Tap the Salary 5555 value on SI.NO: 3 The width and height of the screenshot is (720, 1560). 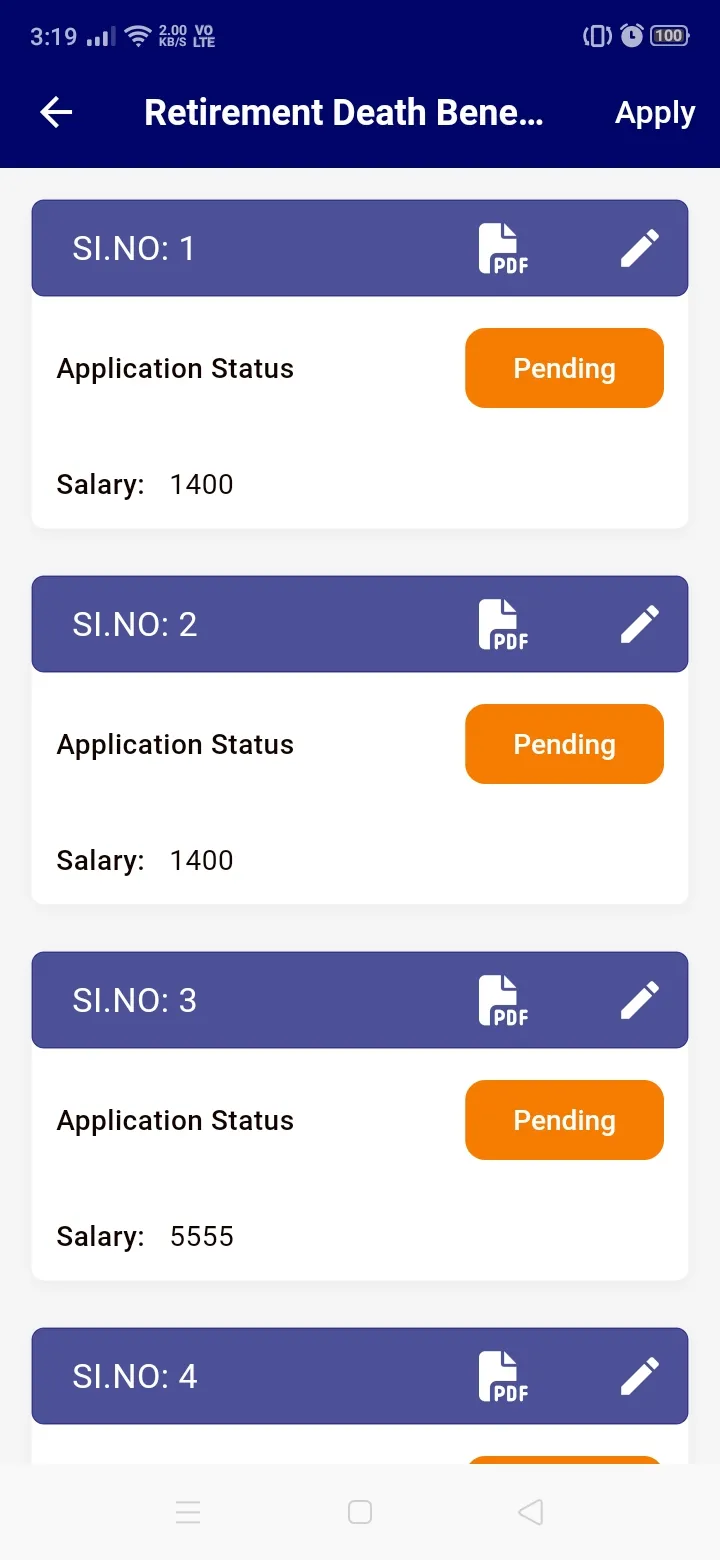[202, 1236]
